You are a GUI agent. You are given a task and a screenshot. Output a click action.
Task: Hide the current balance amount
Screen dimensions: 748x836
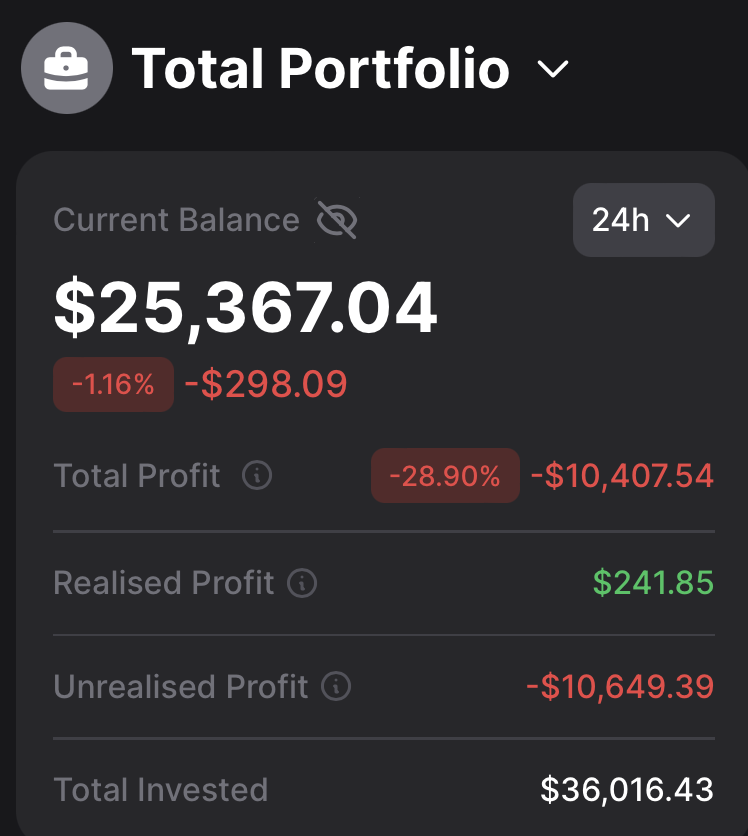point(337,220)
